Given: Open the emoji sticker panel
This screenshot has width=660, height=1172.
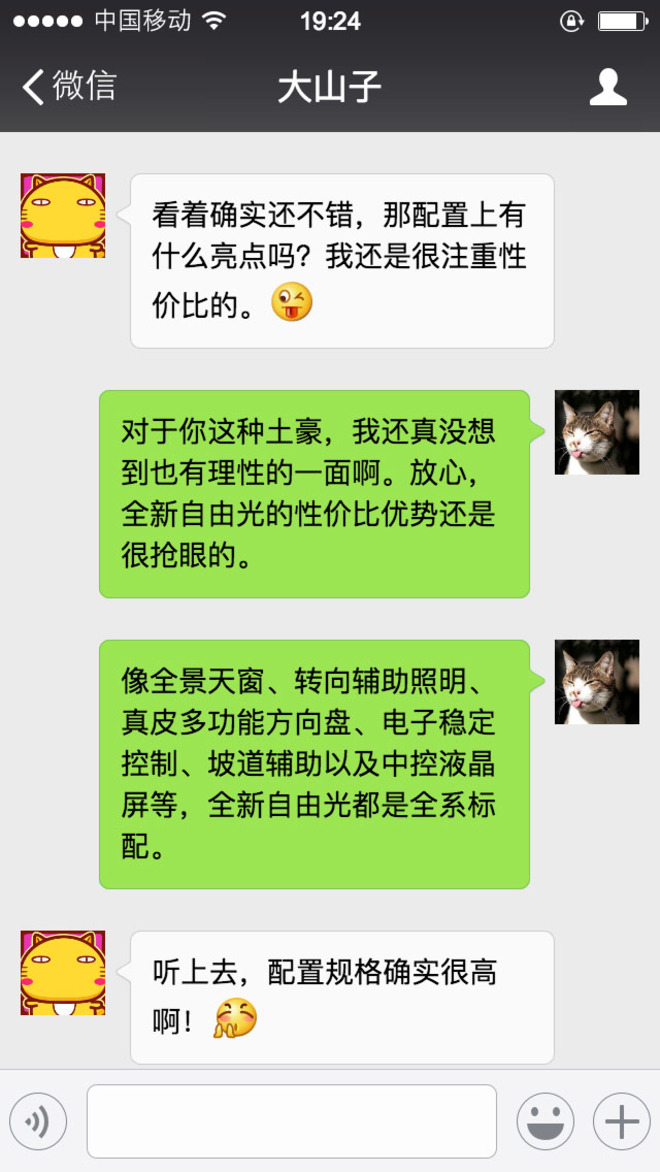Looking at the screenshot, I should 545,1122.
